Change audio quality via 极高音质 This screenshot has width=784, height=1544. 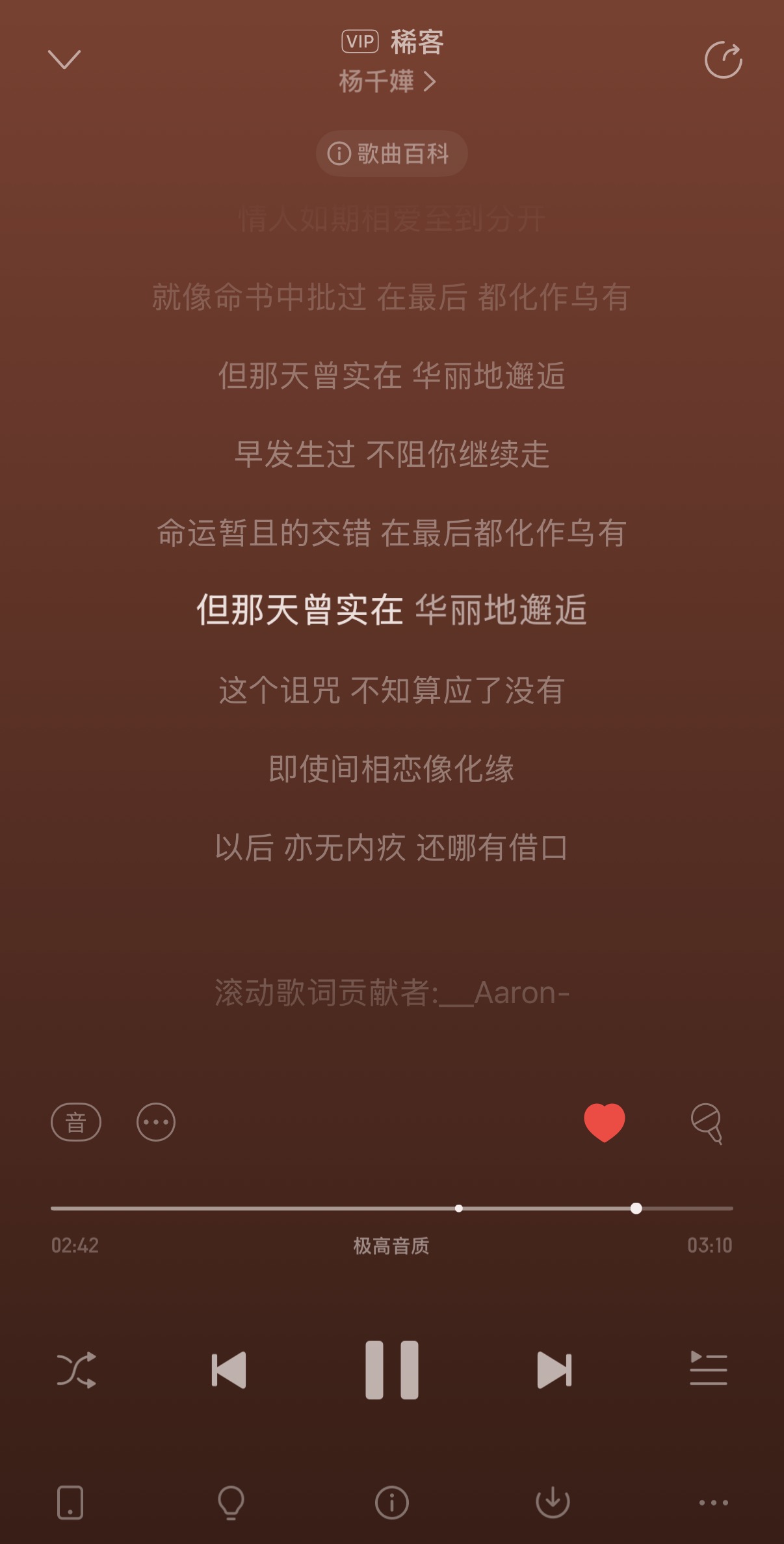click(391, 1246)
